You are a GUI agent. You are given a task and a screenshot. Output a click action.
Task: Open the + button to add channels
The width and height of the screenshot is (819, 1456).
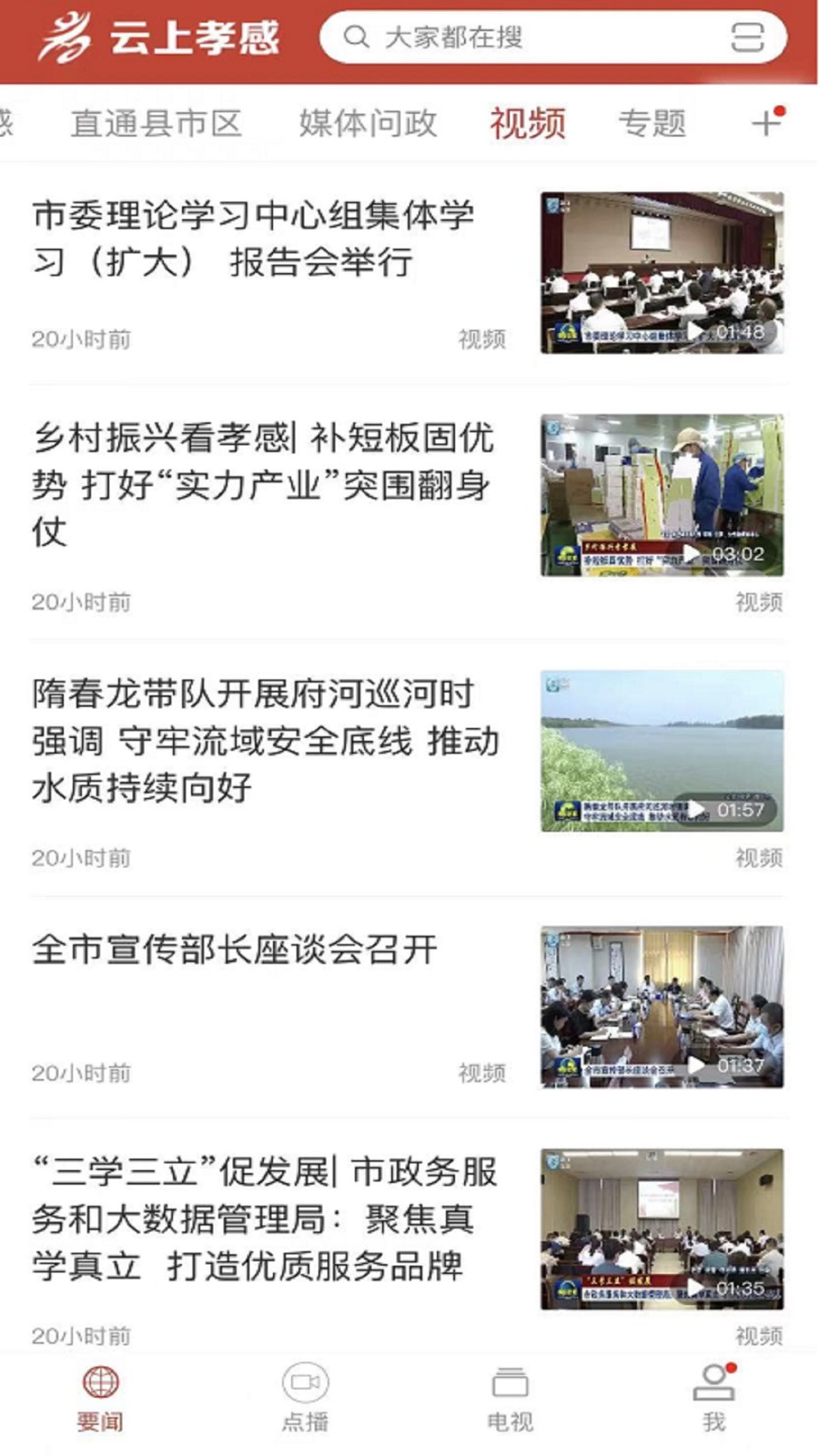pos(764,121)
